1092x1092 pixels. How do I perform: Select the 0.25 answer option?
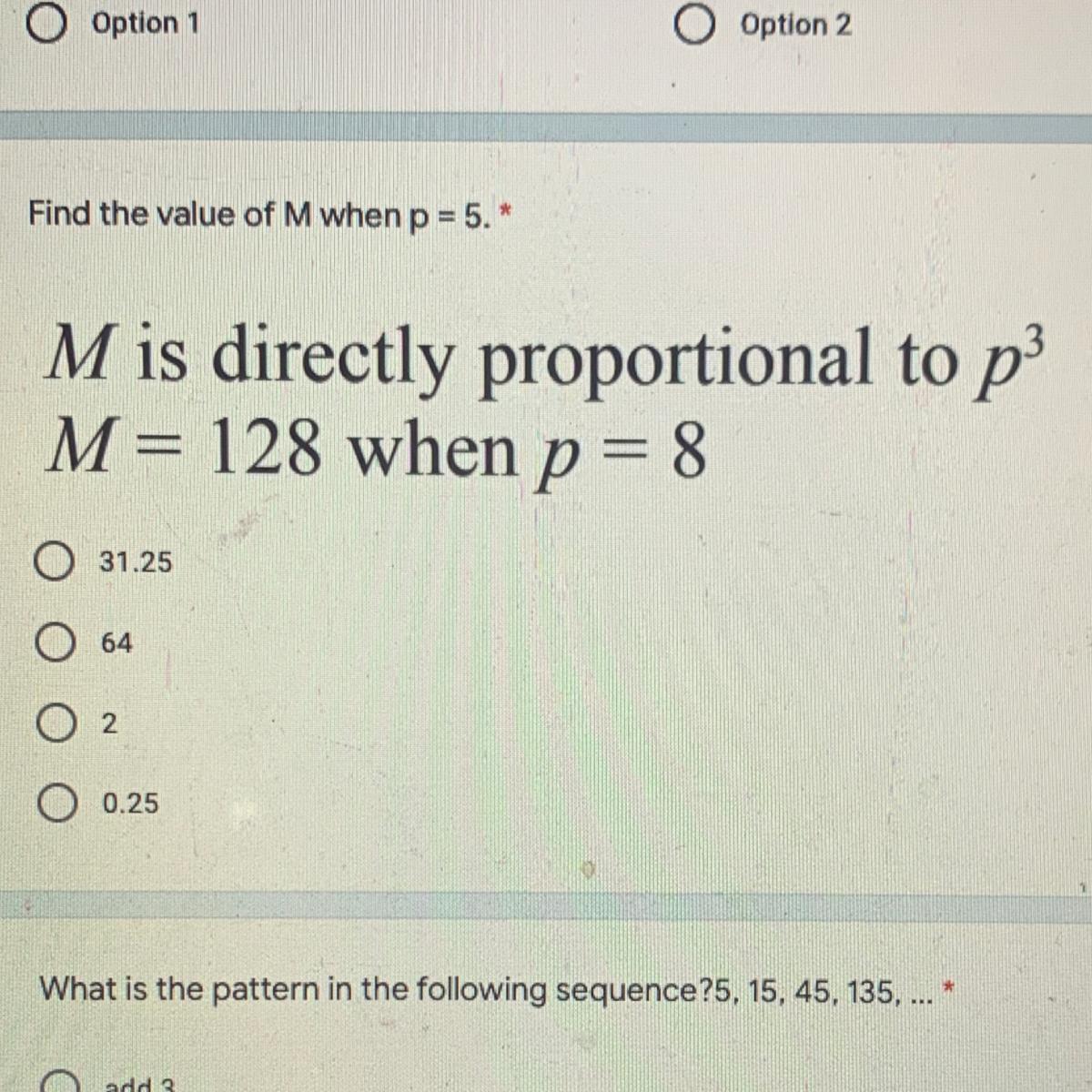pos(56,804)
